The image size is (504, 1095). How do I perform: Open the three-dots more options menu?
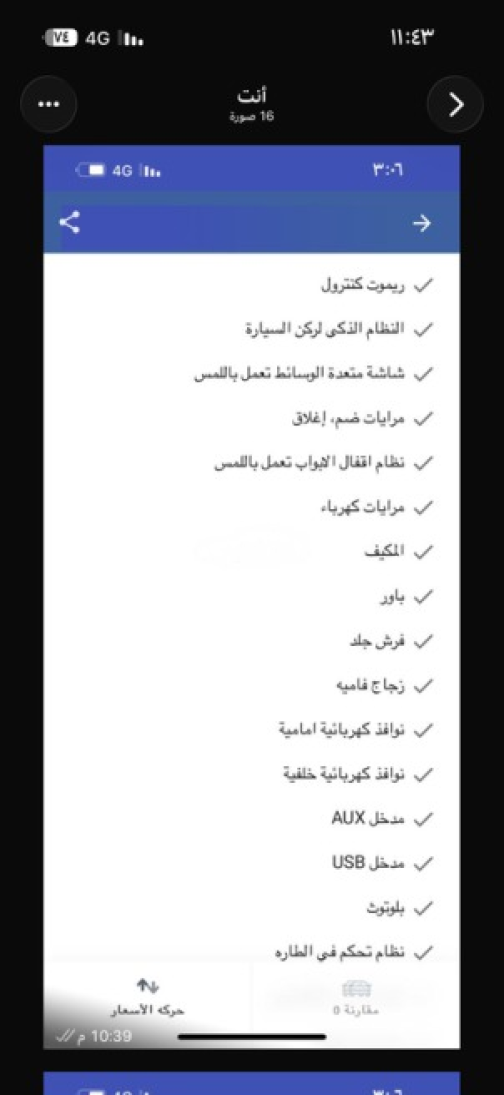[48, 105]
